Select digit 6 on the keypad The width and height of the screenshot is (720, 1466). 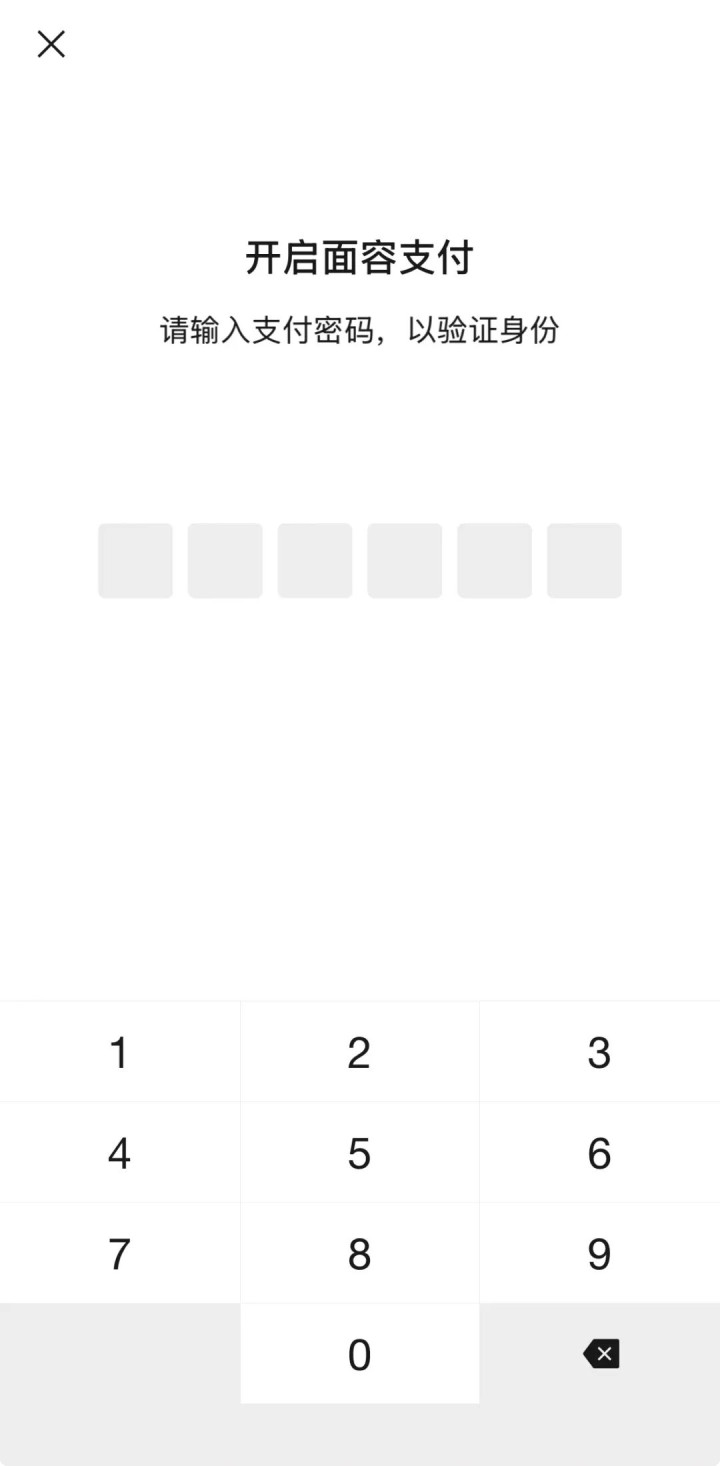coord(599,1154)
